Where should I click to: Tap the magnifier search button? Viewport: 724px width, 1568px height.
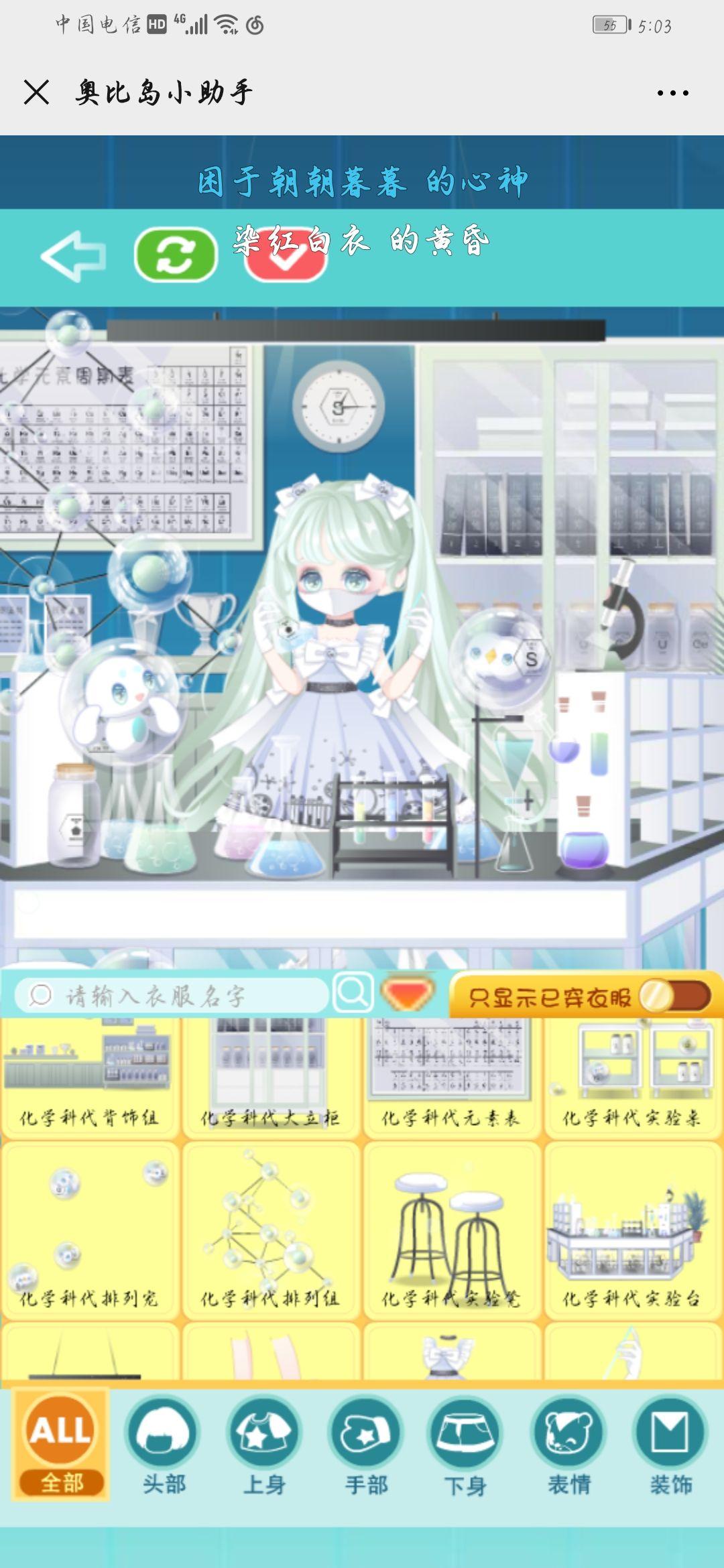click(x=353, y=992)
